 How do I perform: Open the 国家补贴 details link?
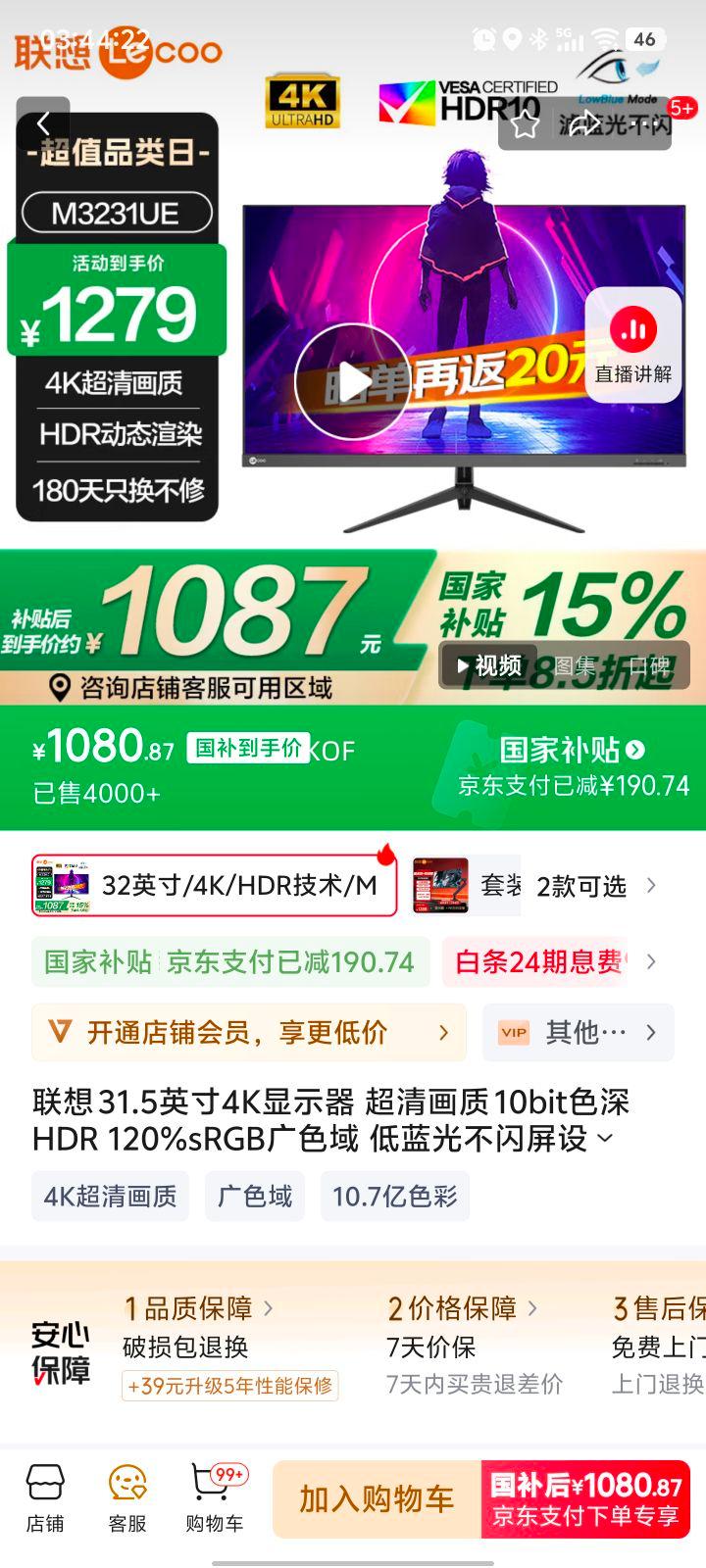tap(572, 751)
